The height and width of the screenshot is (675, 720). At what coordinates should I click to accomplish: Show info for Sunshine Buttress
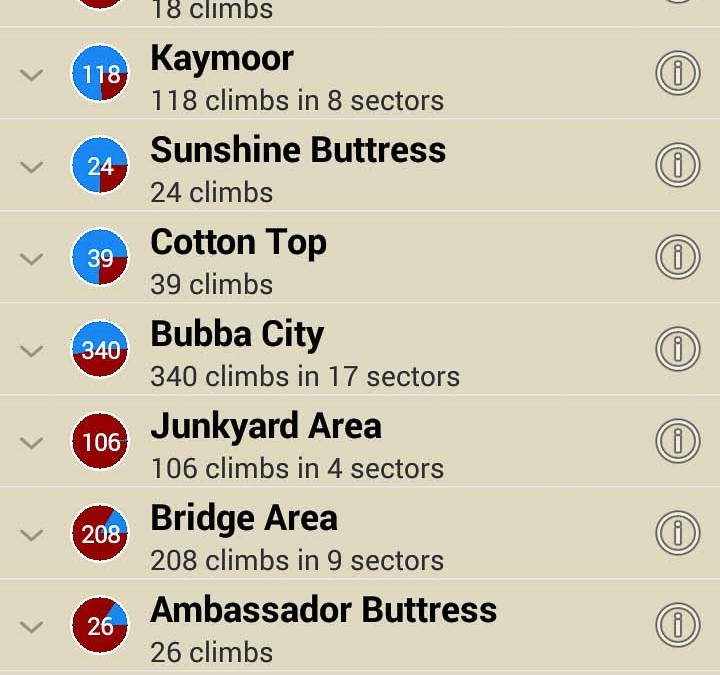pos(677,166)
